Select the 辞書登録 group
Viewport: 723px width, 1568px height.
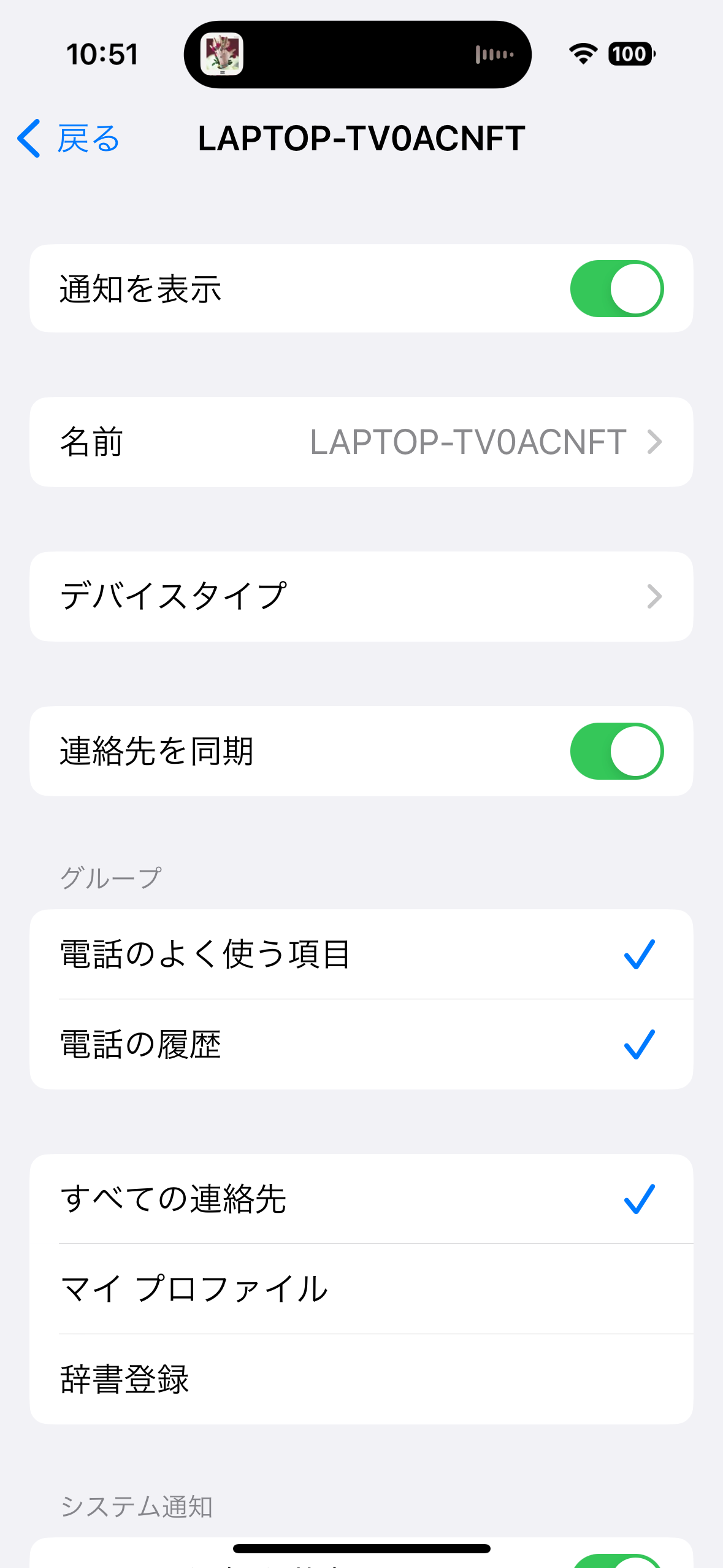361,1379
